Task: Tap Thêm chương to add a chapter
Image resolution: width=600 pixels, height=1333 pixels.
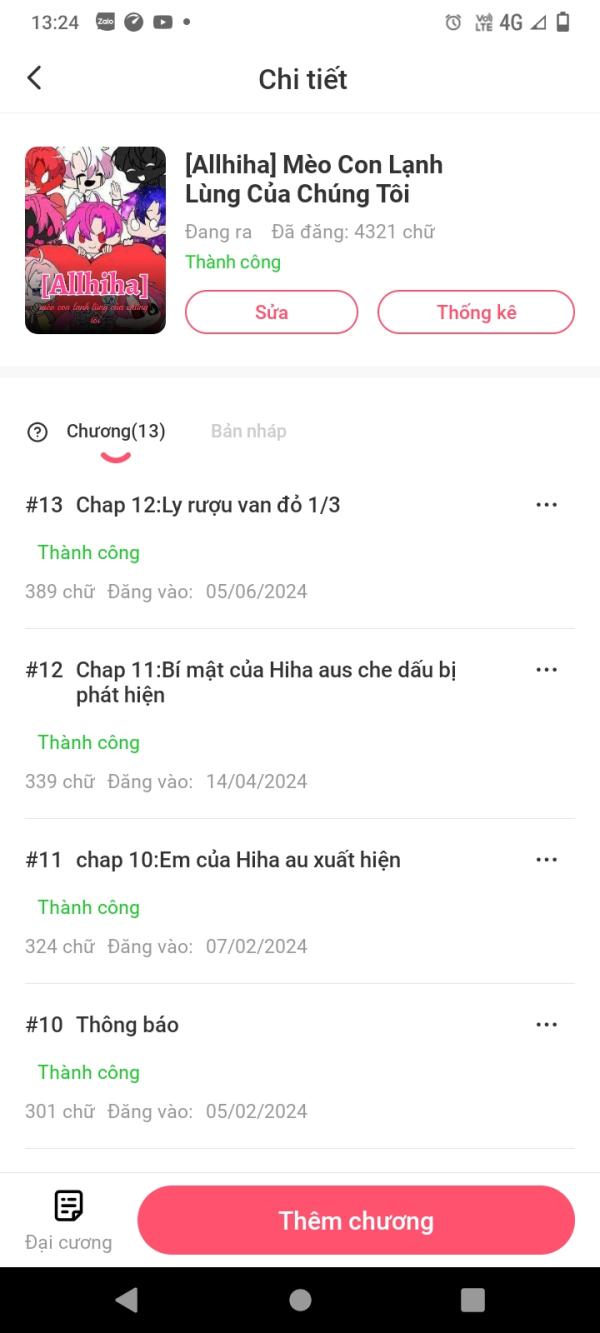Action: pyautogui.click(x=356, y=1220)
